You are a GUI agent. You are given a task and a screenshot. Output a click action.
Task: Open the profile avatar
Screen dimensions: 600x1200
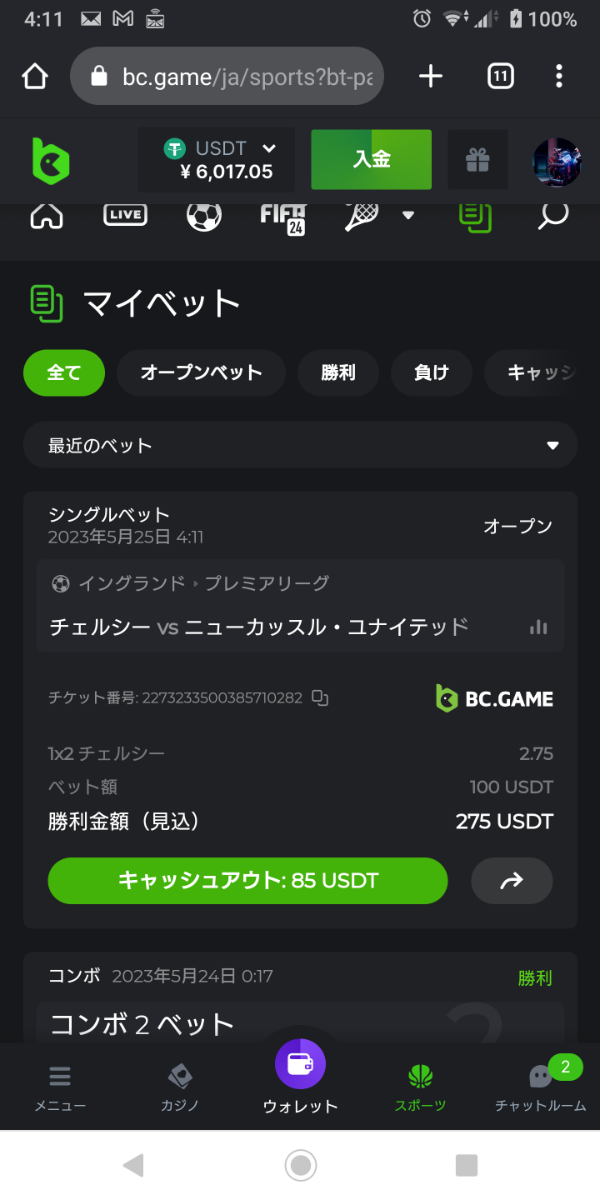click(x=557, y=162)
